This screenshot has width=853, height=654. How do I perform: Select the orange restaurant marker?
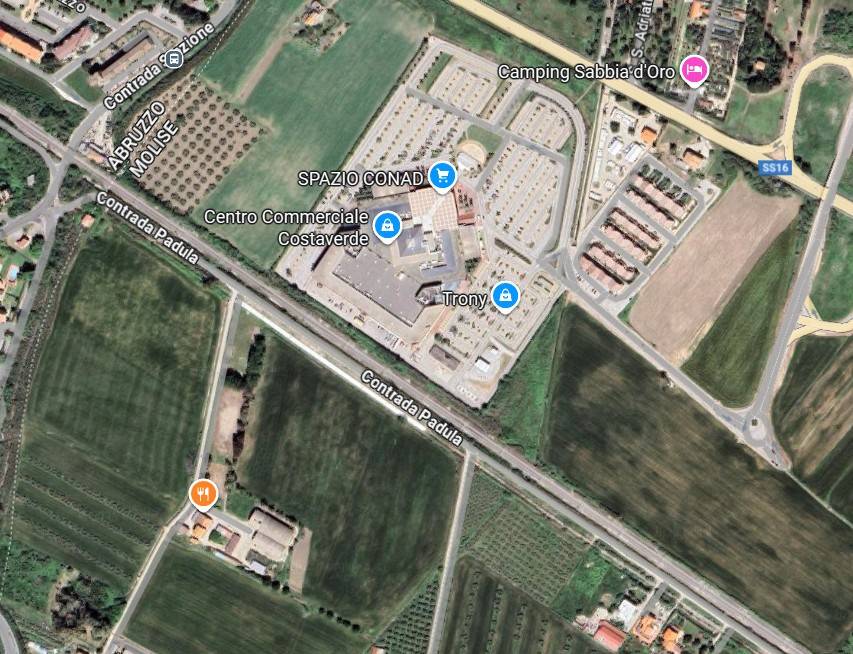click(x=202, y=493)
